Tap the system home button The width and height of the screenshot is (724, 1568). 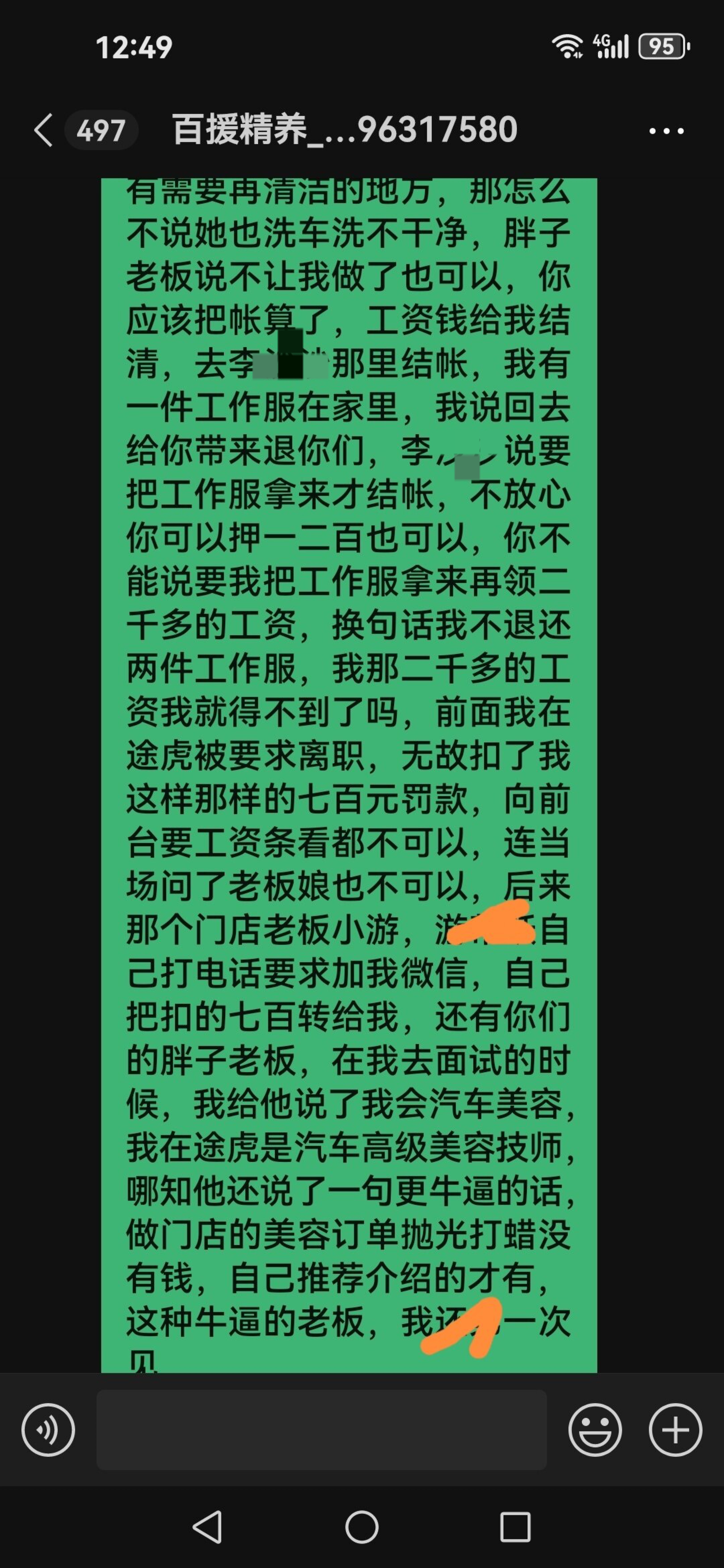click(x=362, y=1527)
